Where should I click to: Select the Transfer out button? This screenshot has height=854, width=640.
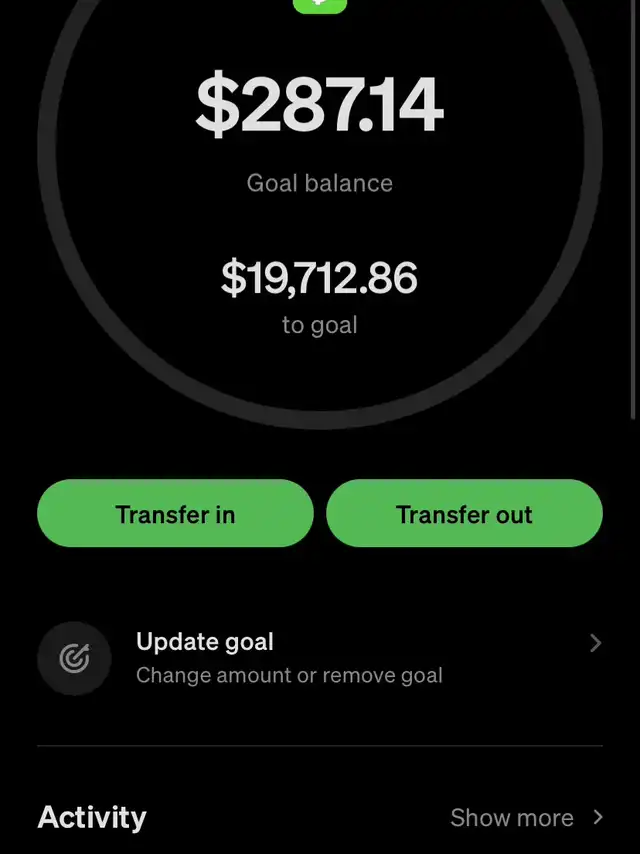[464, 514]
